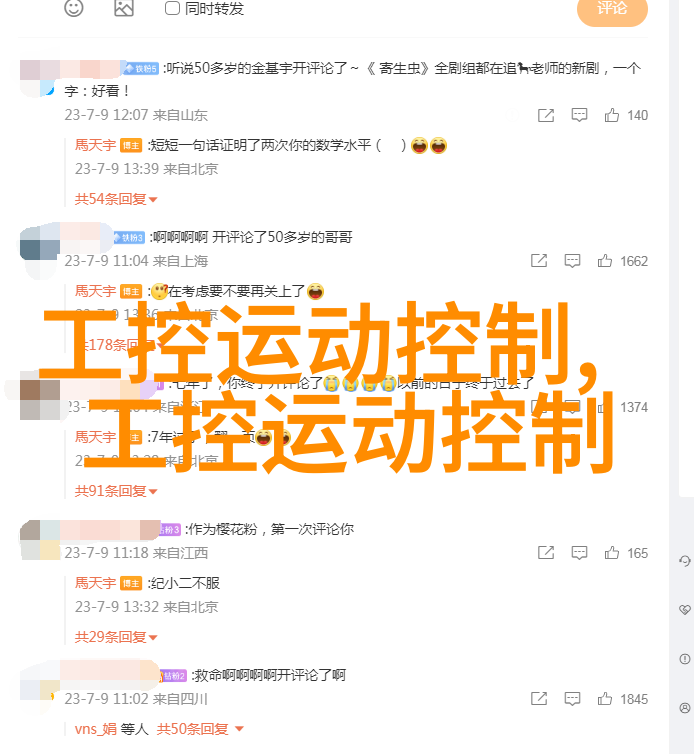Open 馬天宇's profile from 纪小二不服 reply
The height and width of the screenshot is (754, 694).
point(95,583)
